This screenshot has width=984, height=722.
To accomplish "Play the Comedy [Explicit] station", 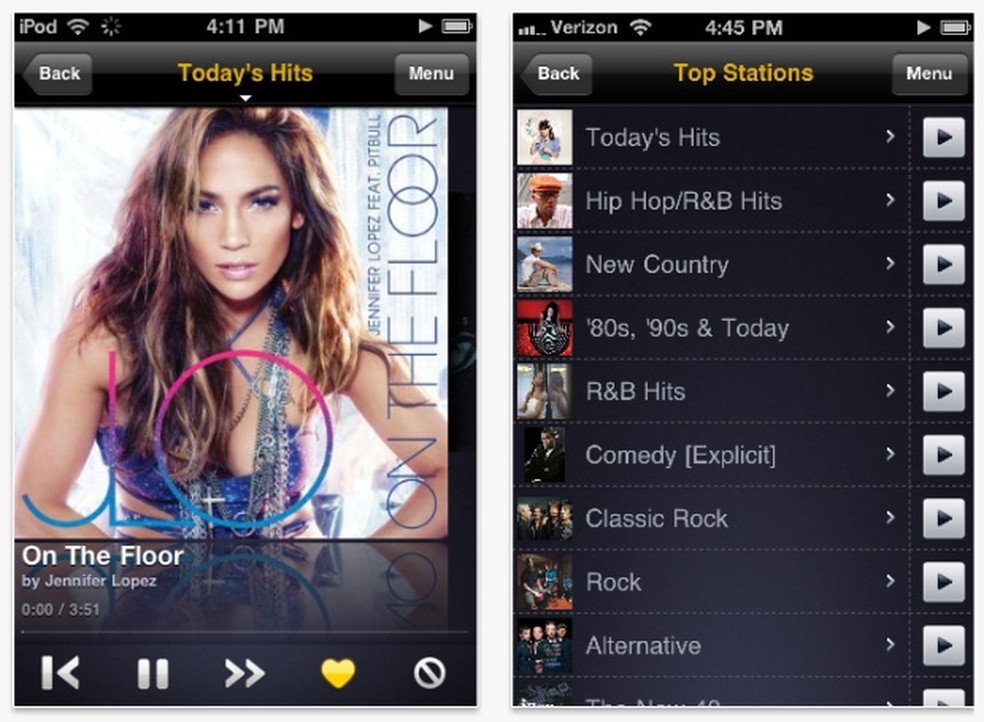I will 943,455.
